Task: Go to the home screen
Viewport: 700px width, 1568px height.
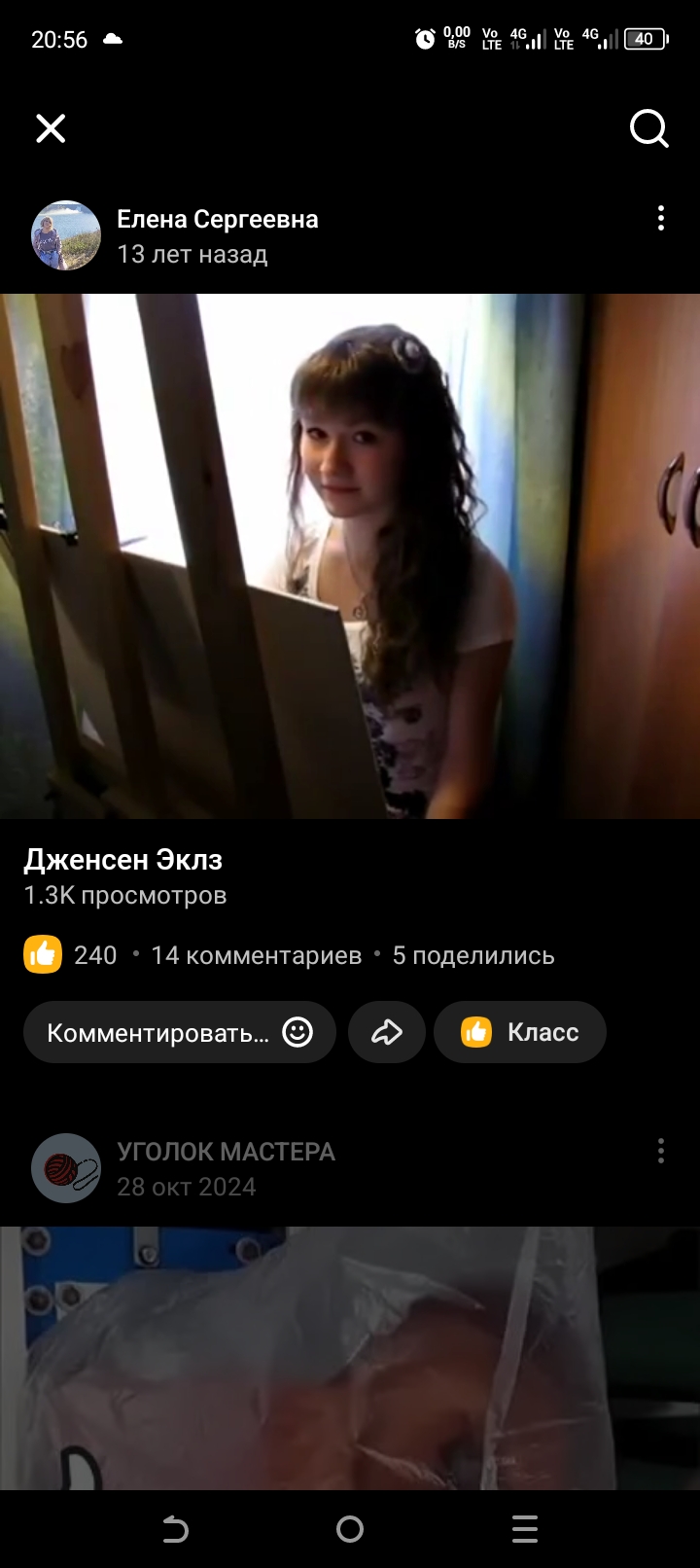Action: (x=350, y=1529)
